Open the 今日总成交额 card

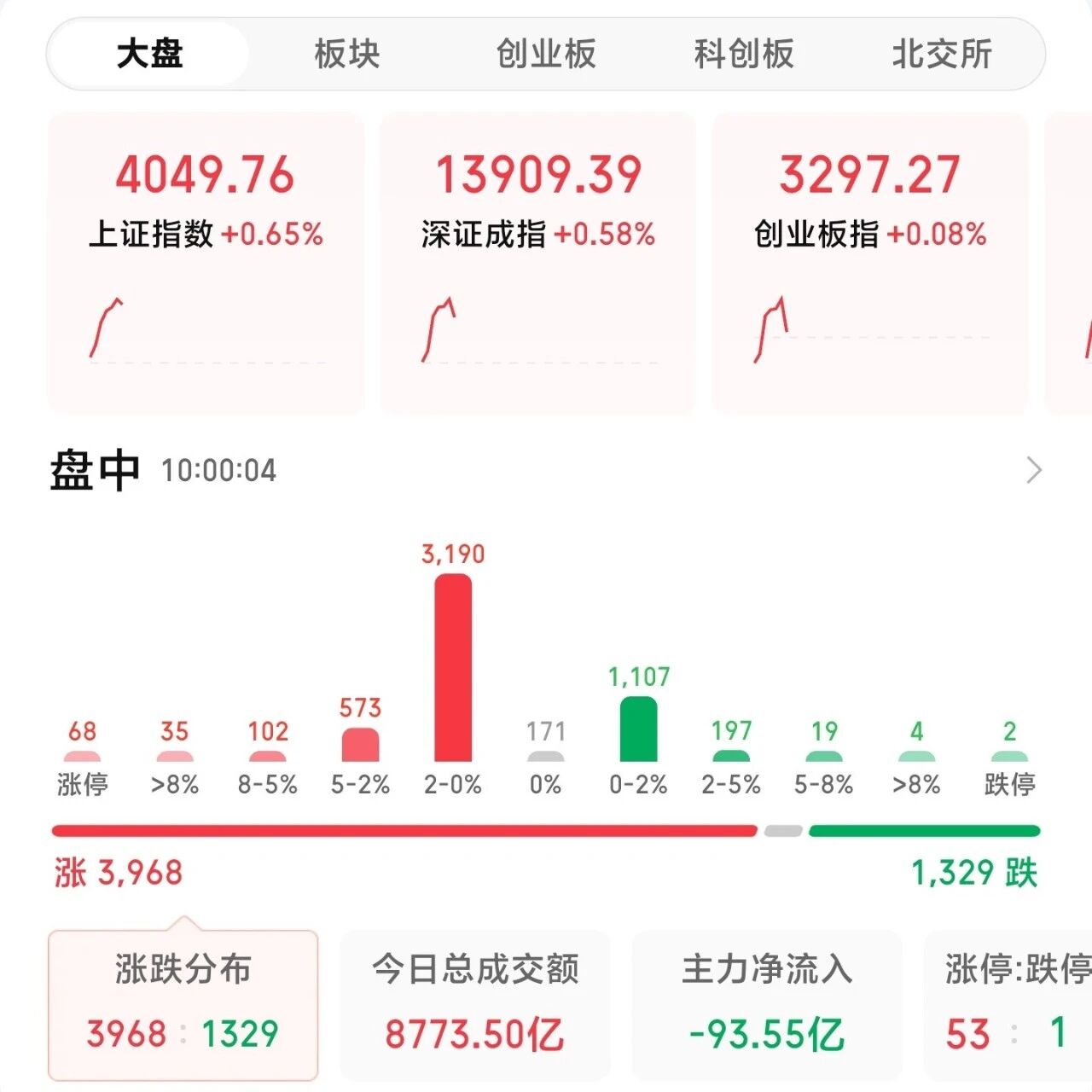(475, 1005)
